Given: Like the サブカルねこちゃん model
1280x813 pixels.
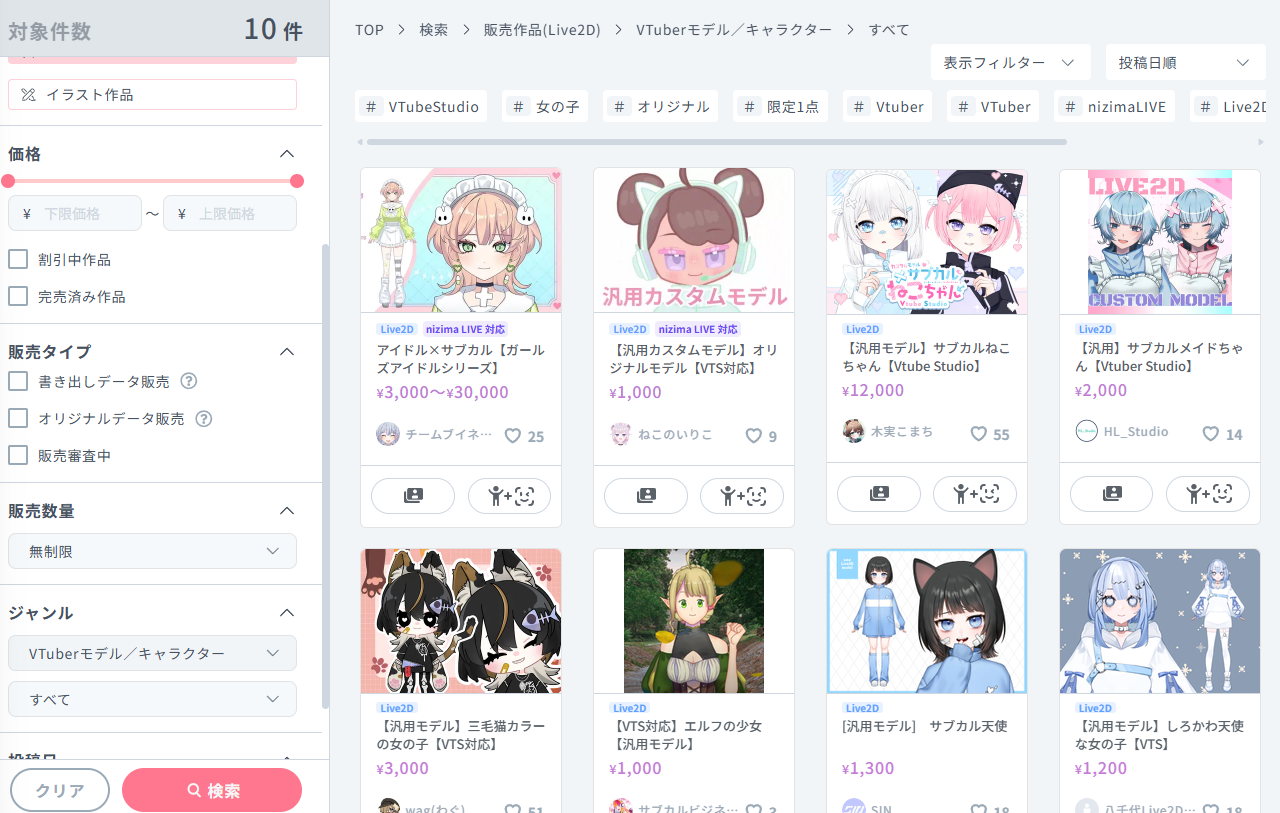Looking at the screenshot, I should (979, 434).
